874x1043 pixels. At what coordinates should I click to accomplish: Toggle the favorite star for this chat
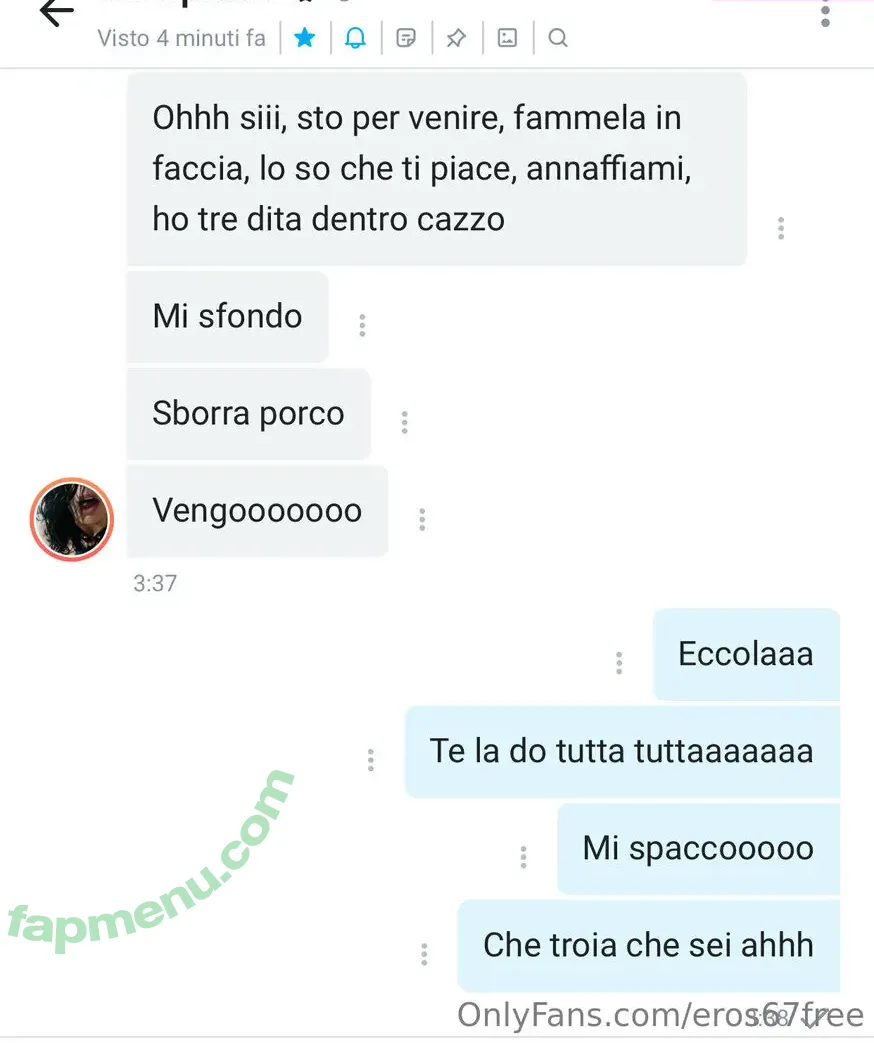pyautogui.click(x=305, y=38)
